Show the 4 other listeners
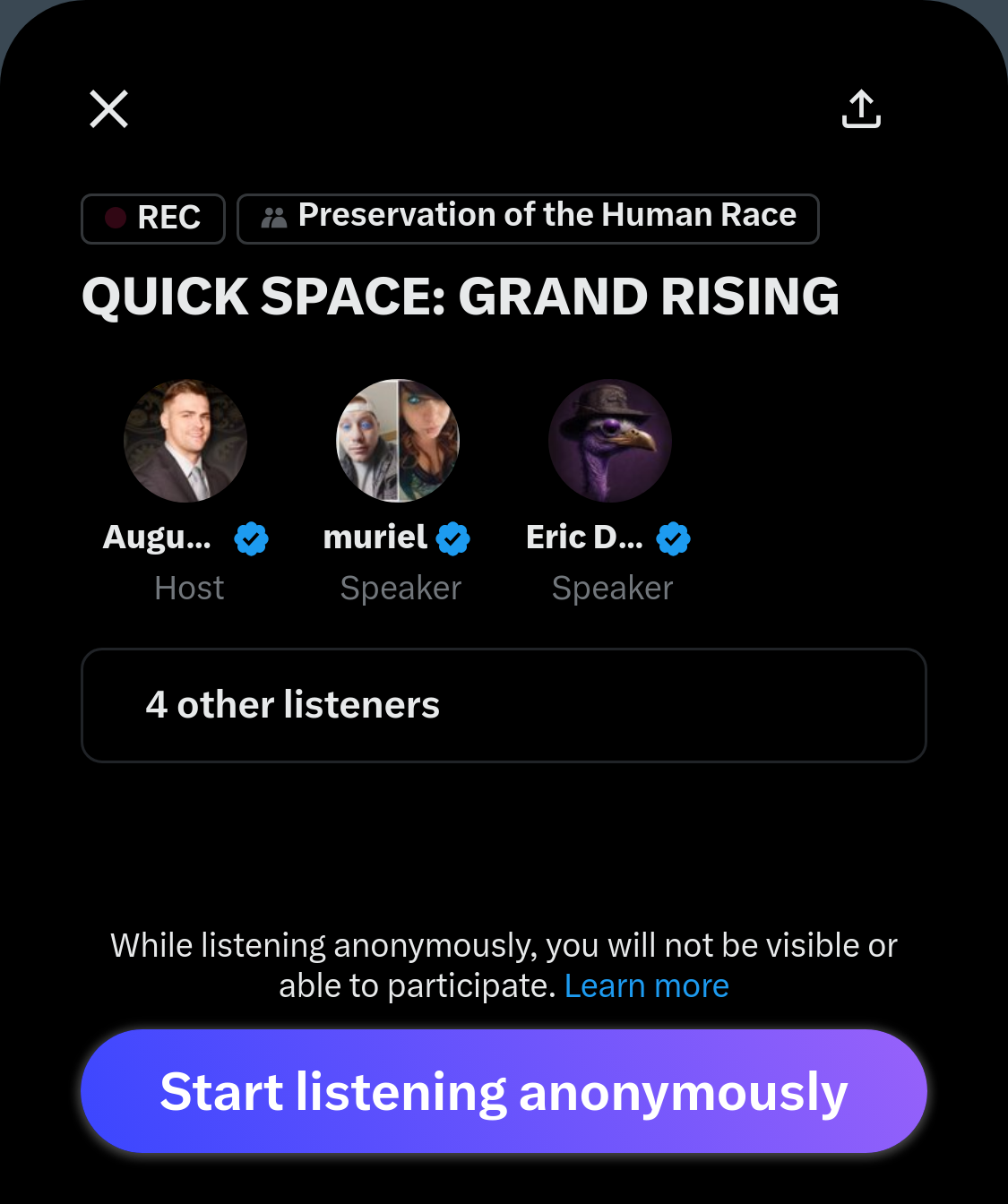The height and width of the screenshot is (1204, 1008). coord(504,705)
